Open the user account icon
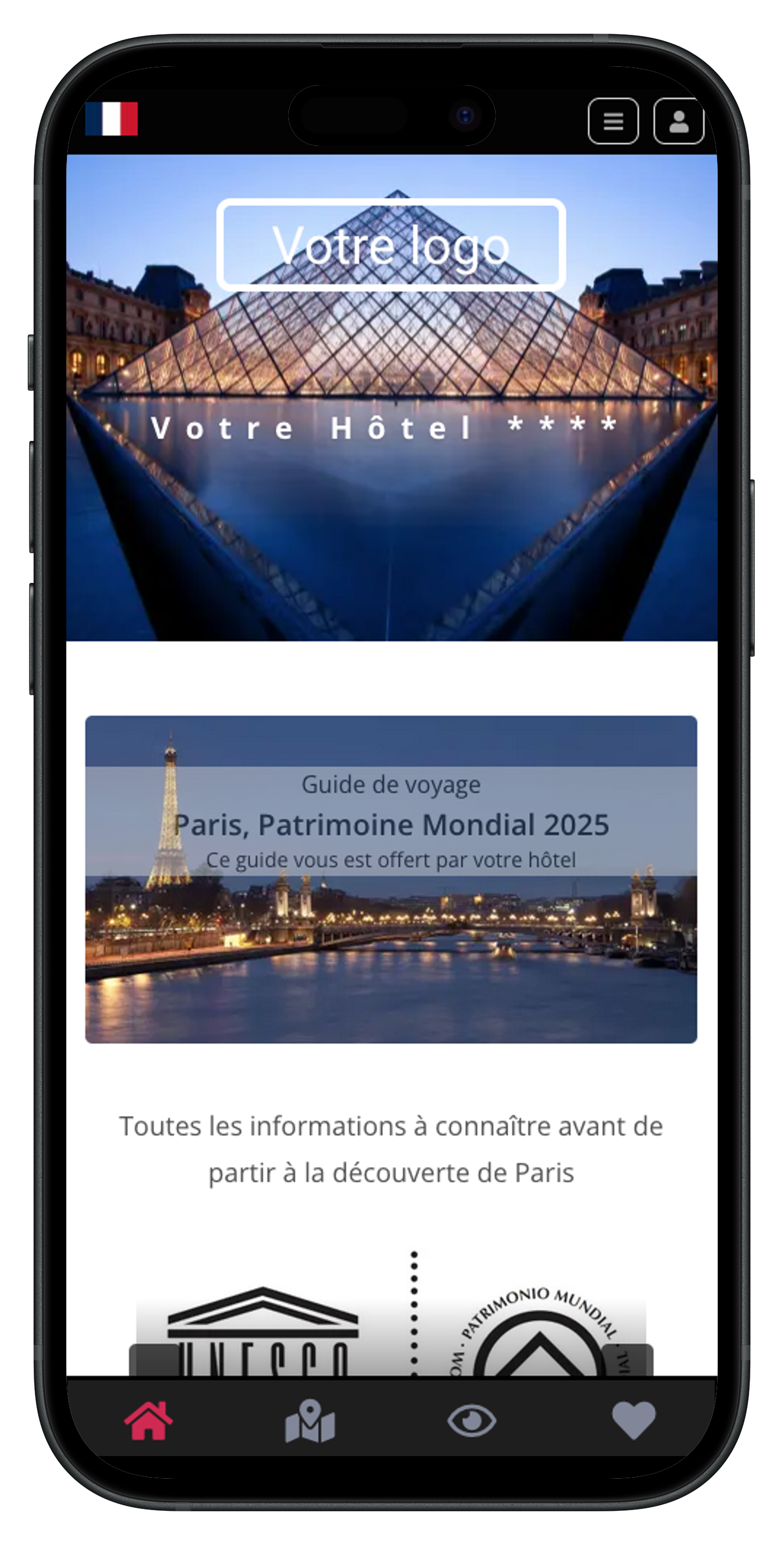The image size is (784, 1545). (x=678, y=121)
